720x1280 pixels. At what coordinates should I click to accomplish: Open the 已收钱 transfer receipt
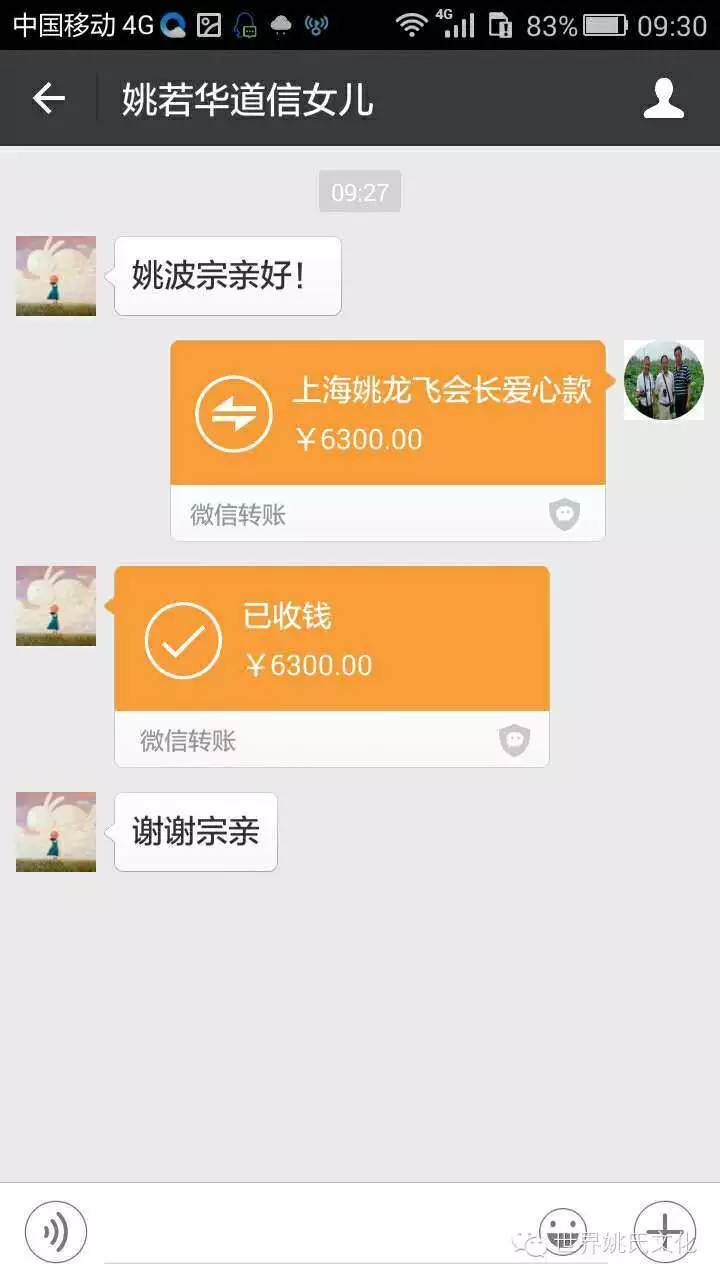(x=332, y=640)
